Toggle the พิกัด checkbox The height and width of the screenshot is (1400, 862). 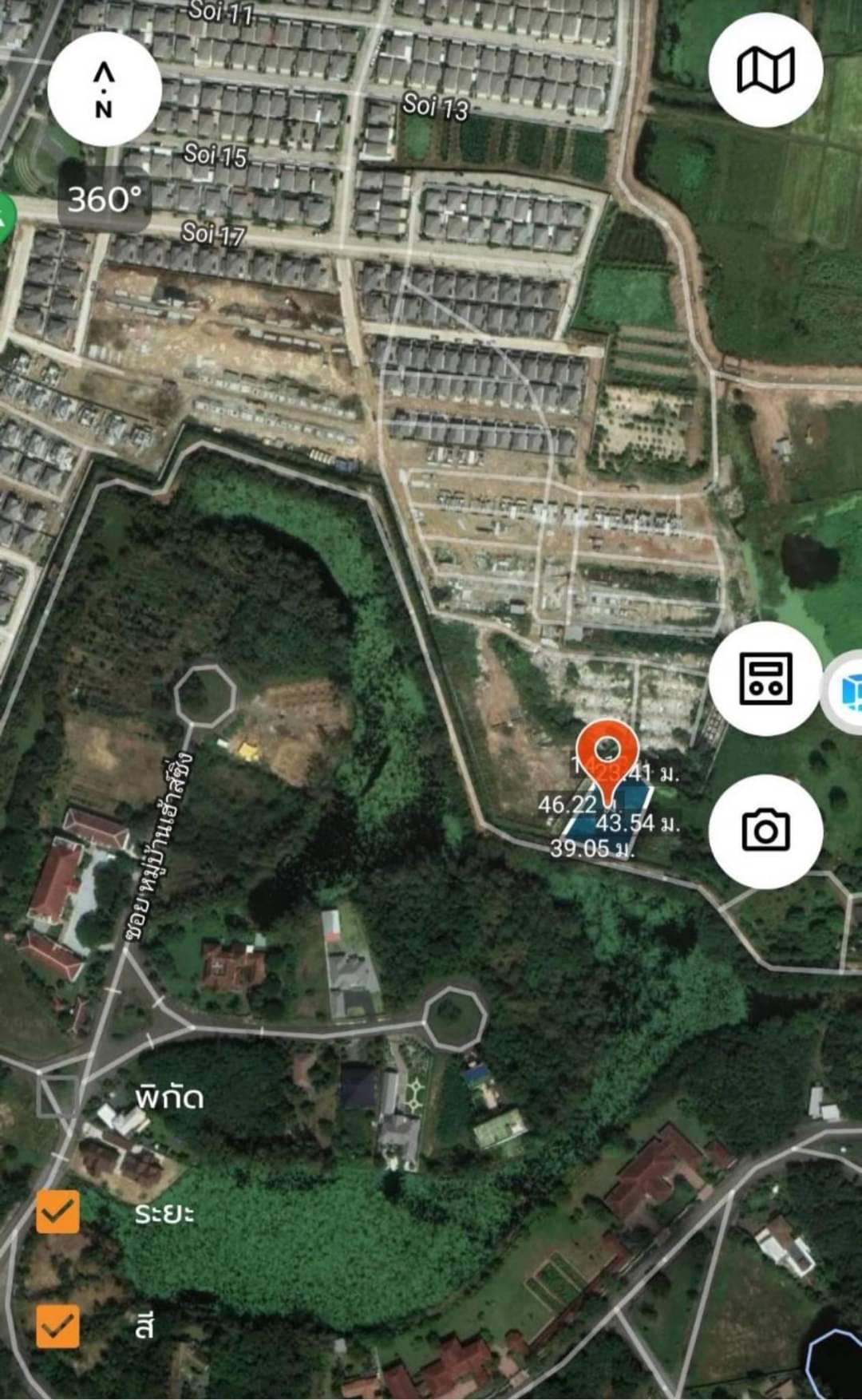coord(58,1096)
